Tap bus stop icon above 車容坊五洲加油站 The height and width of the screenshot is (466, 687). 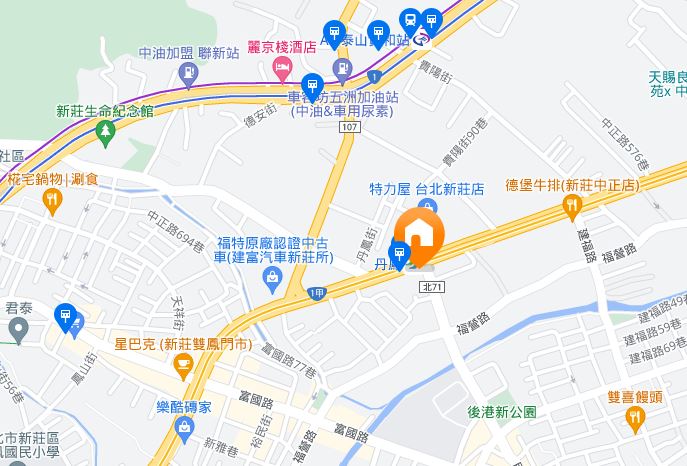(311, 86)
